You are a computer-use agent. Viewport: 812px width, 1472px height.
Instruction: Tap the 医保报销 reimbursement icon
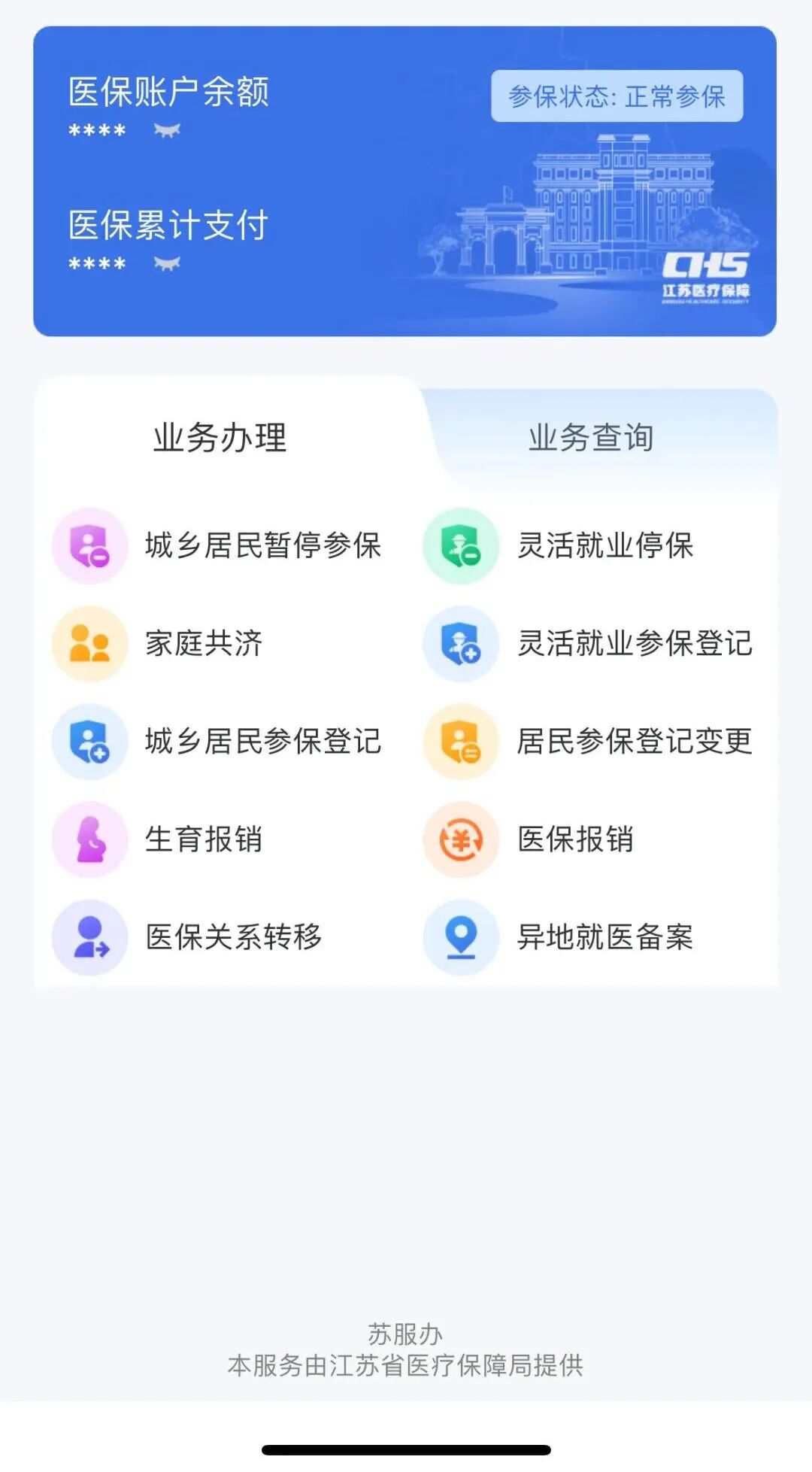461,841
